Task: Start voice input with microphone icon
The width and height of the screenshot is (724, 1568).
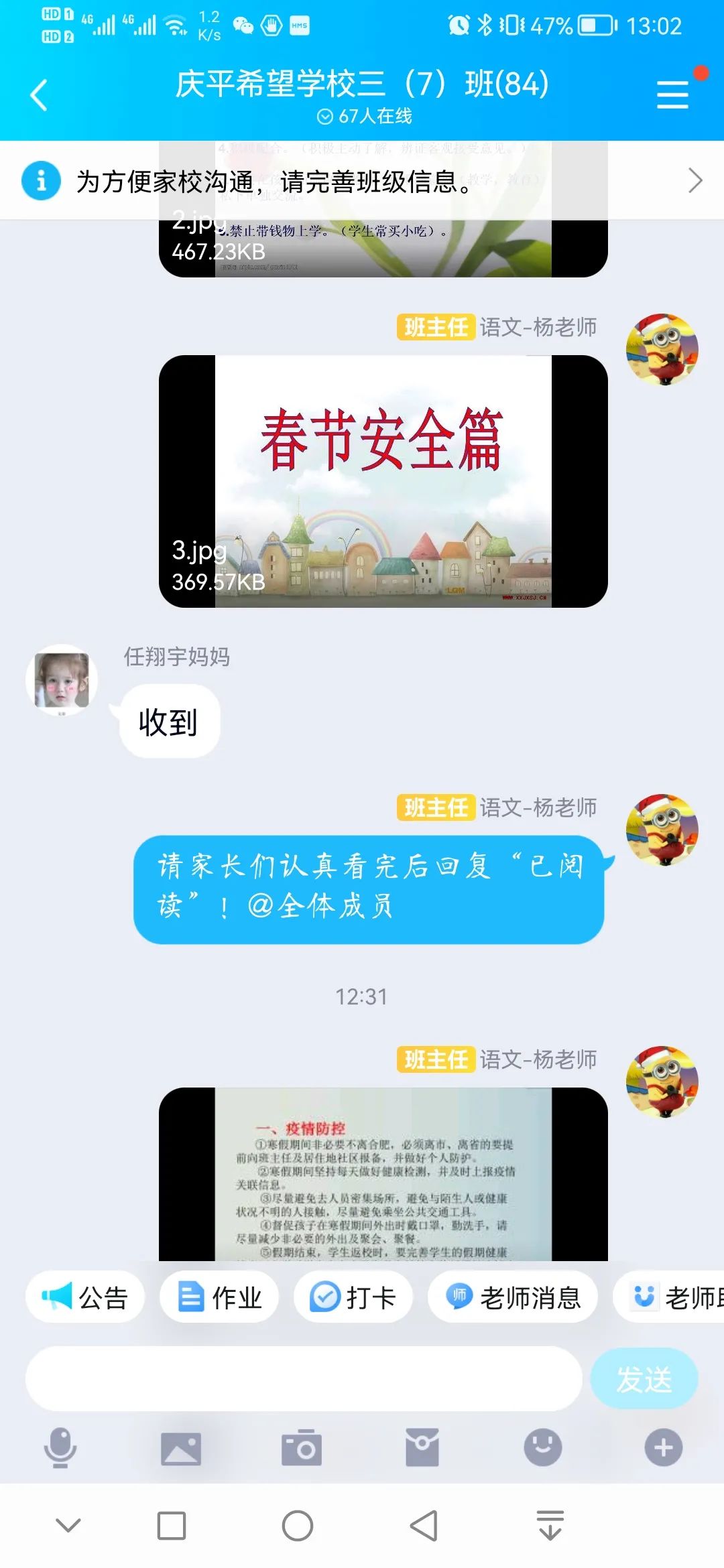Action: coord(60,1447)
